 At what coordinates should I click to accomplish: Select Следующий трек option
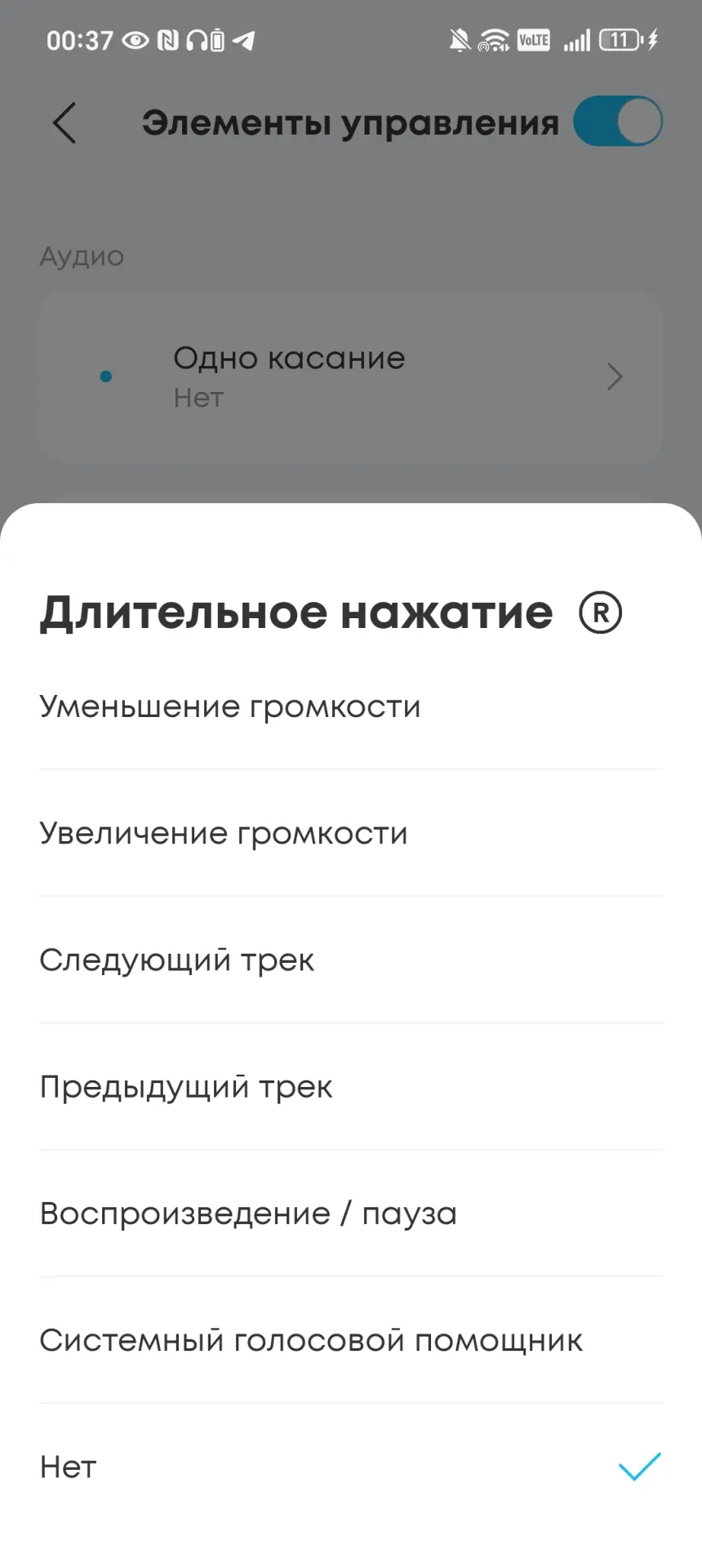(177, 960)
